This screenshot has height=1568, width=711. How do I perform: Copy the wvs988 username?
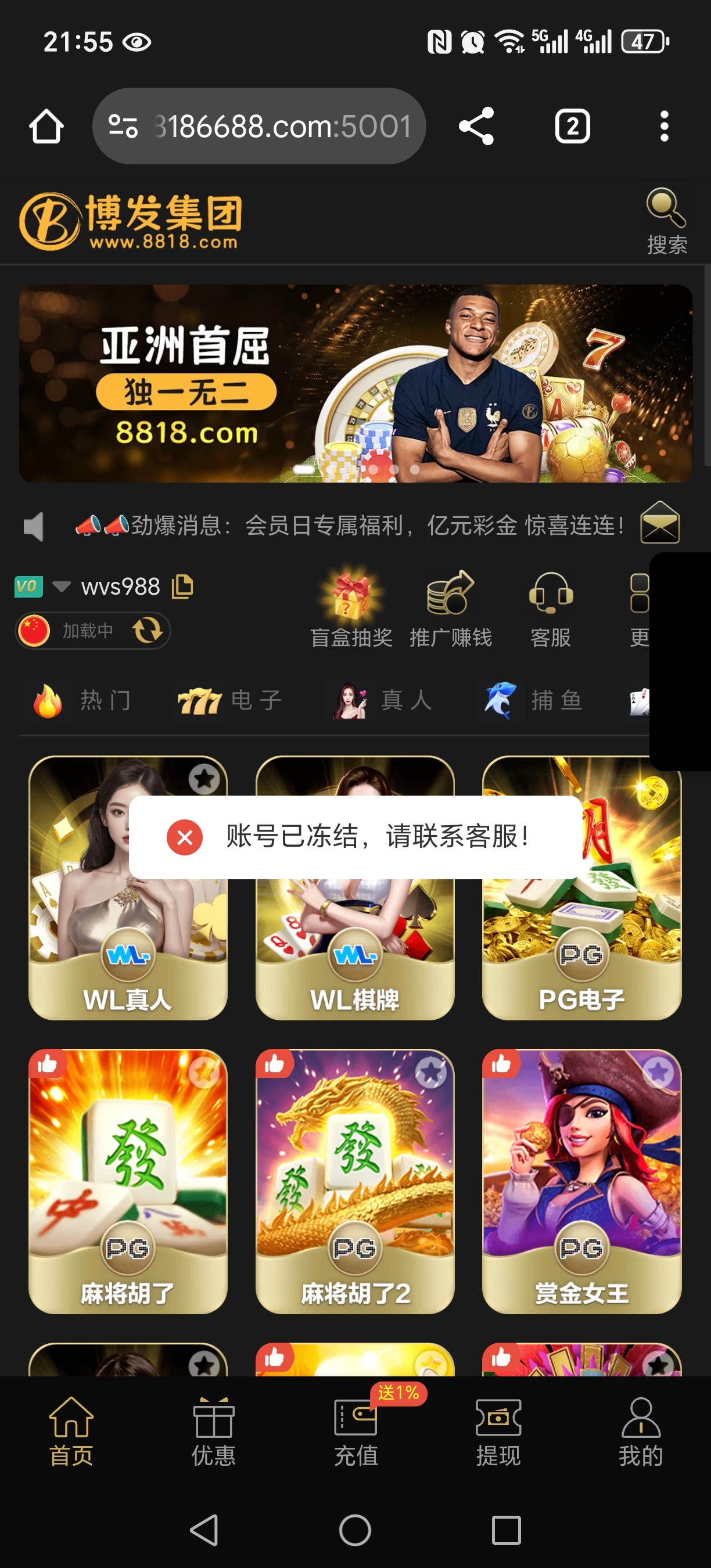click(184, 586)
